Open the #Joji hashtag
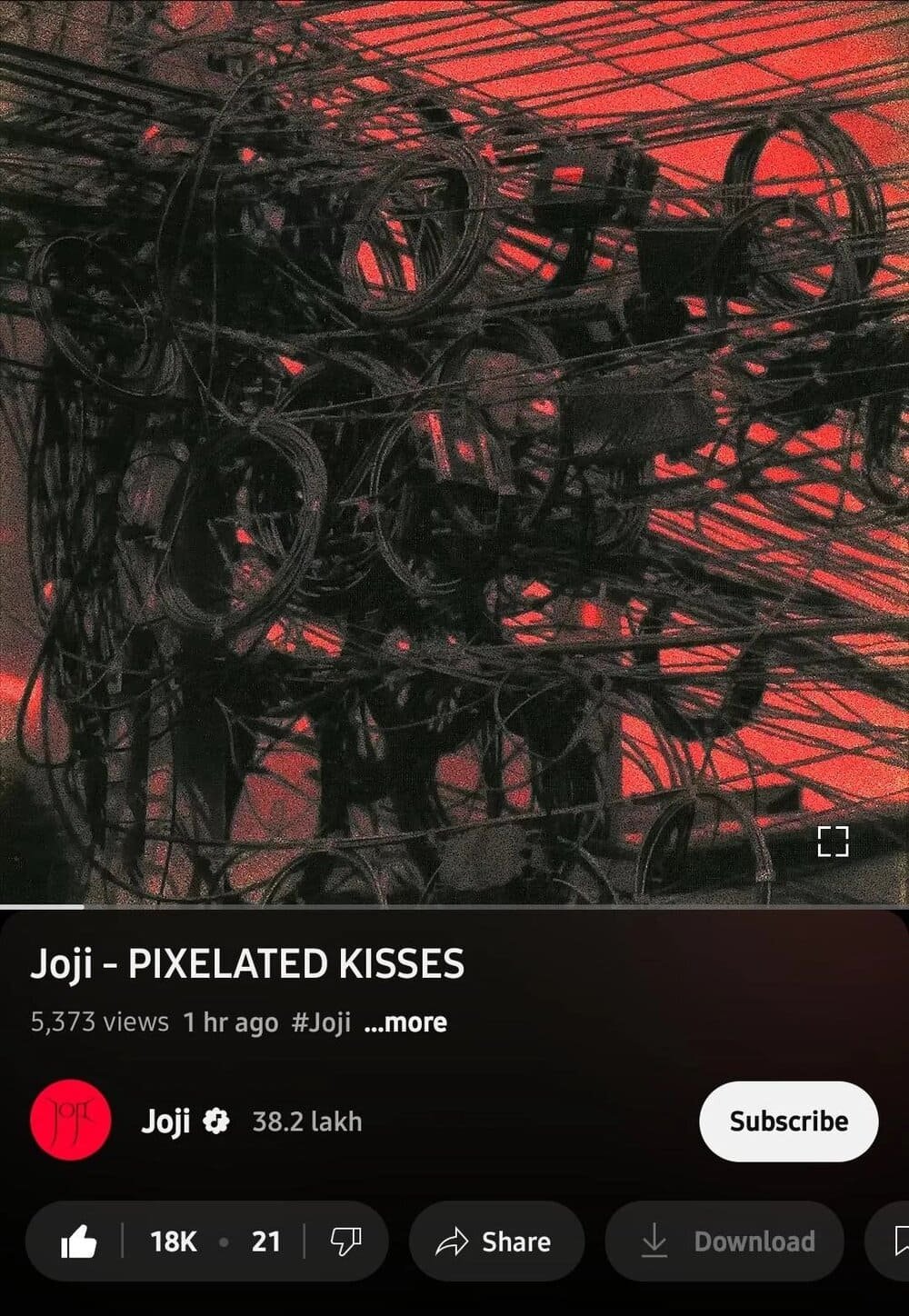The height and width of the screenshot is (1316, 909). point(321,1022)
